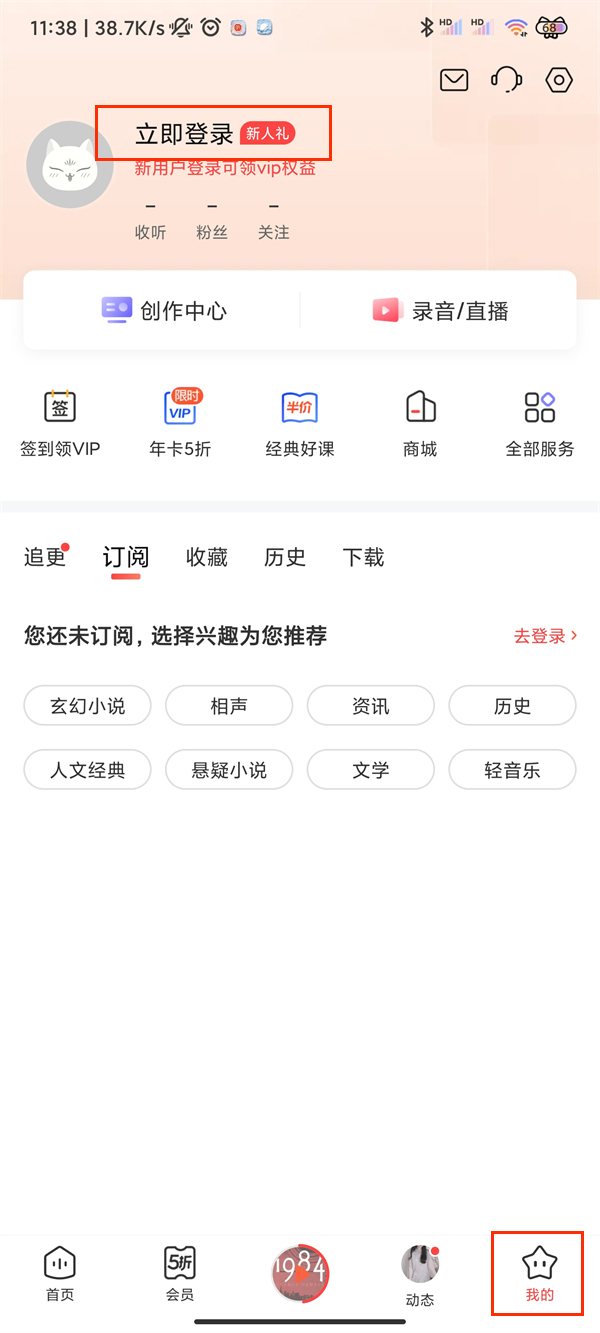Open 创作中心

click(x=164, y=311)
